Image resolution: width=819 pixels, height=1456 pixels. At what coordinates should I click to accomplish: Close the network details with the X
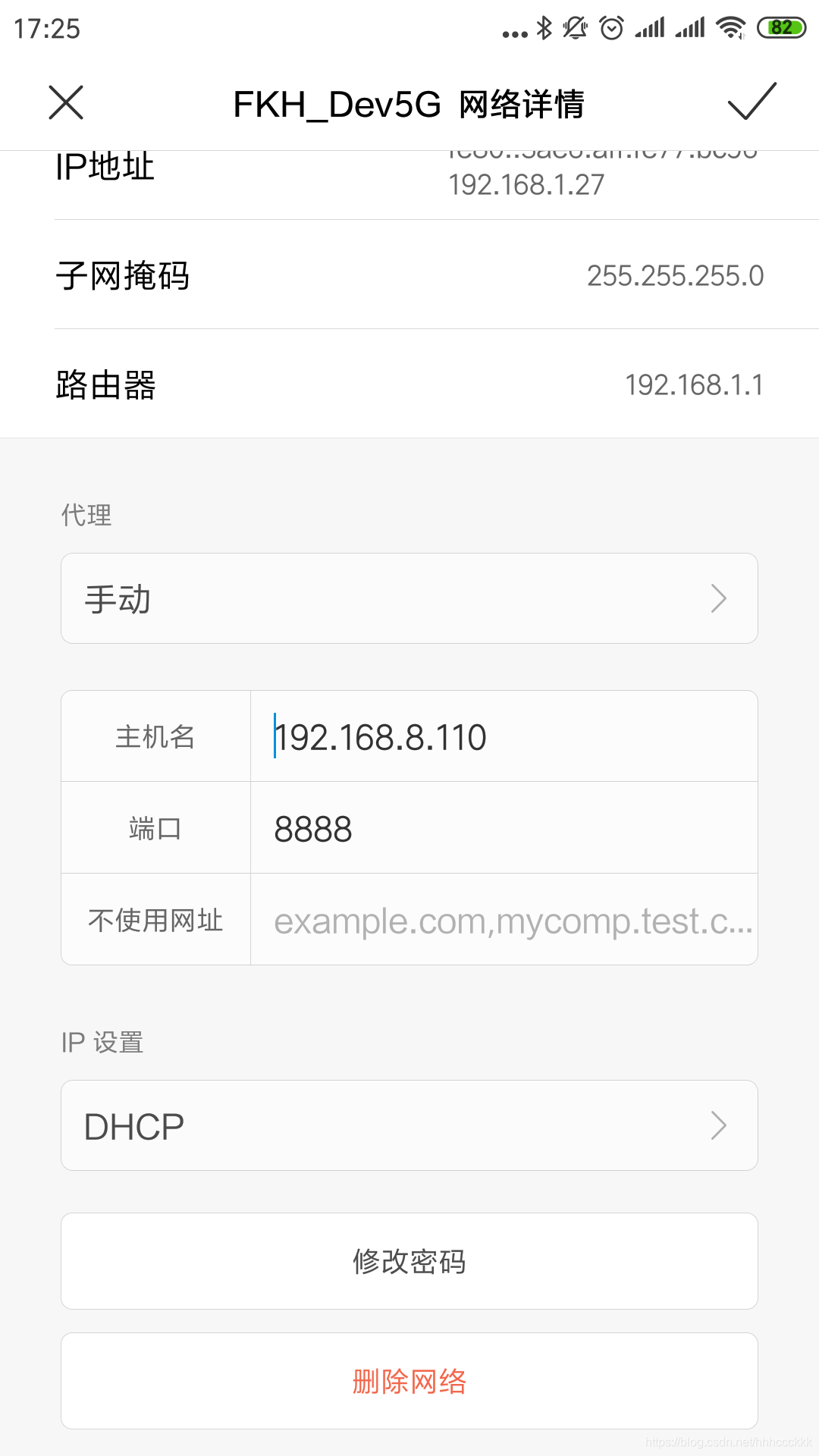click(x=66, y=102)
